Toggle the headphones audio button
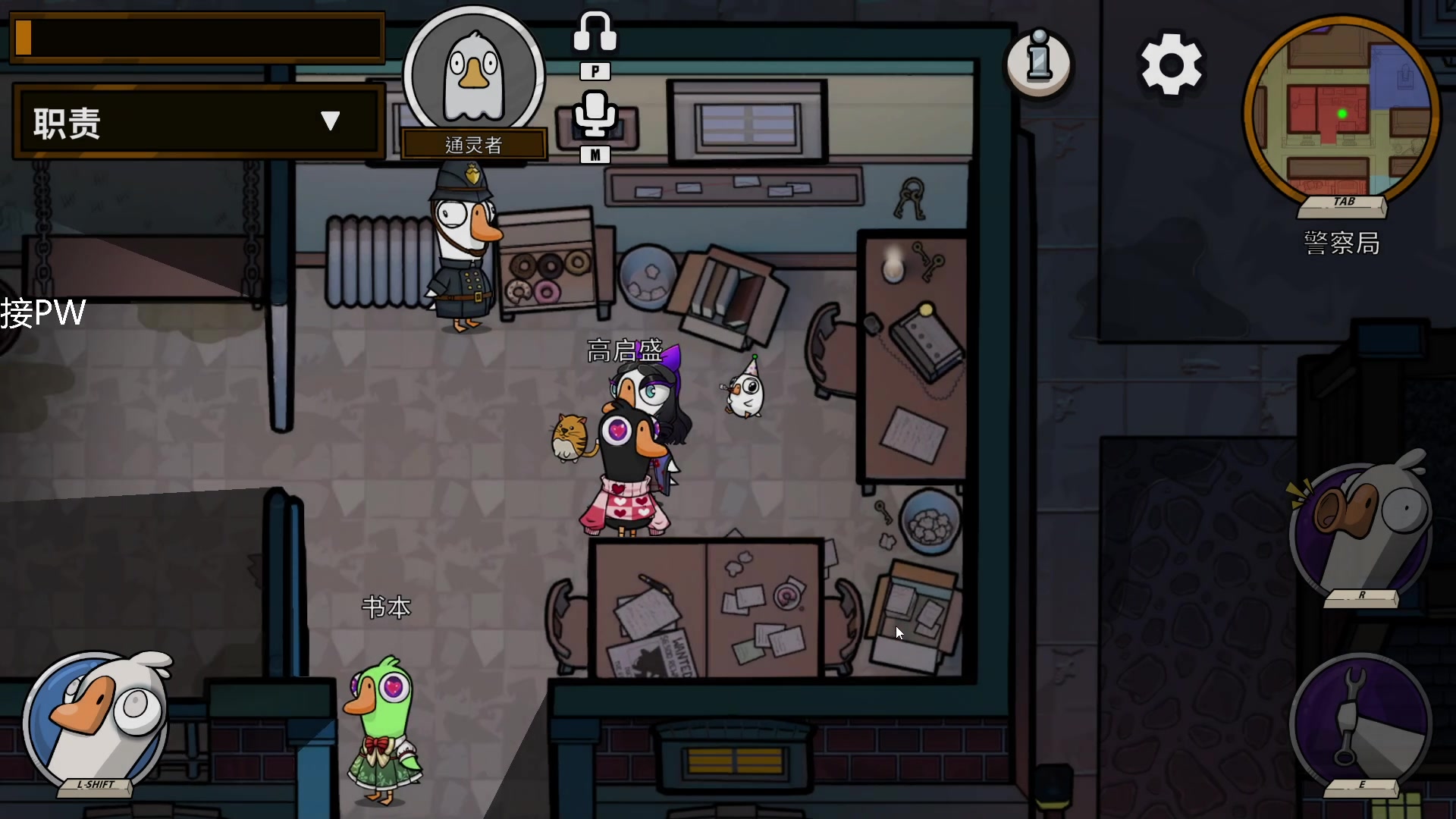This screenshot has width=1456, height=819. coord(595,33)
